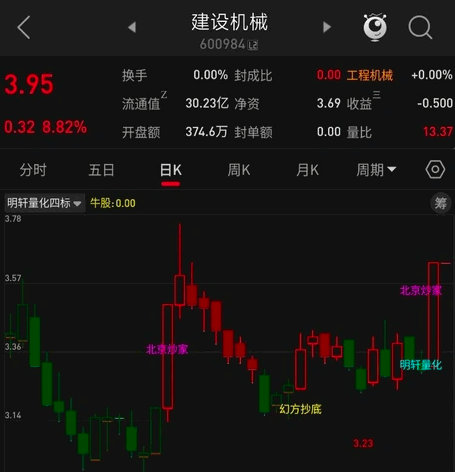Viewport: 455px width, 472px height.
Task: Switch to the previous stock
Action: pyautogui.click(x=132, y=27)
